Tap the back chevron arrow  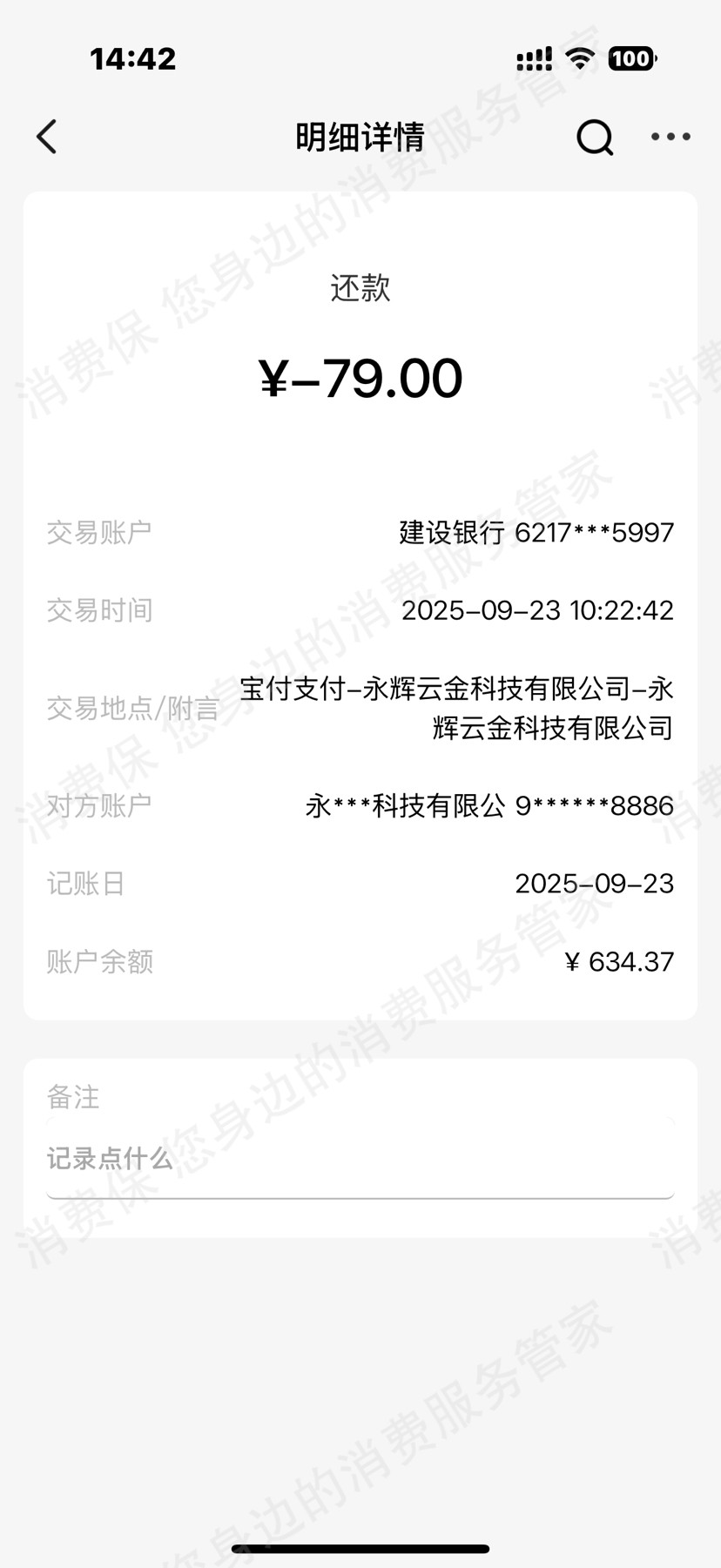point(46,137)
